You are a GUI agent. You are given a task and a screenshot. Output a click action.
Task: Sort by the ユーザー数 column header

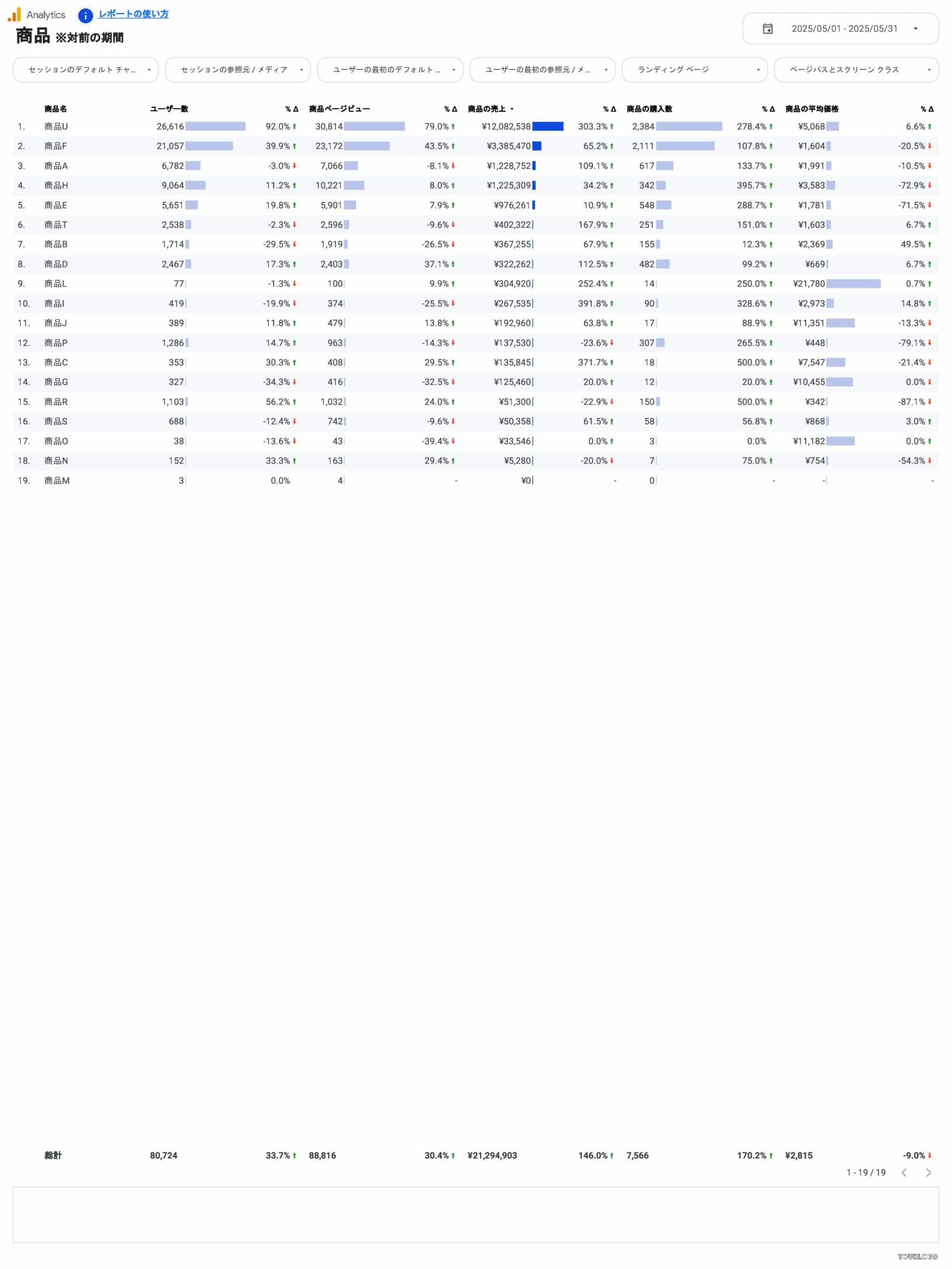[x=169, y=109]
